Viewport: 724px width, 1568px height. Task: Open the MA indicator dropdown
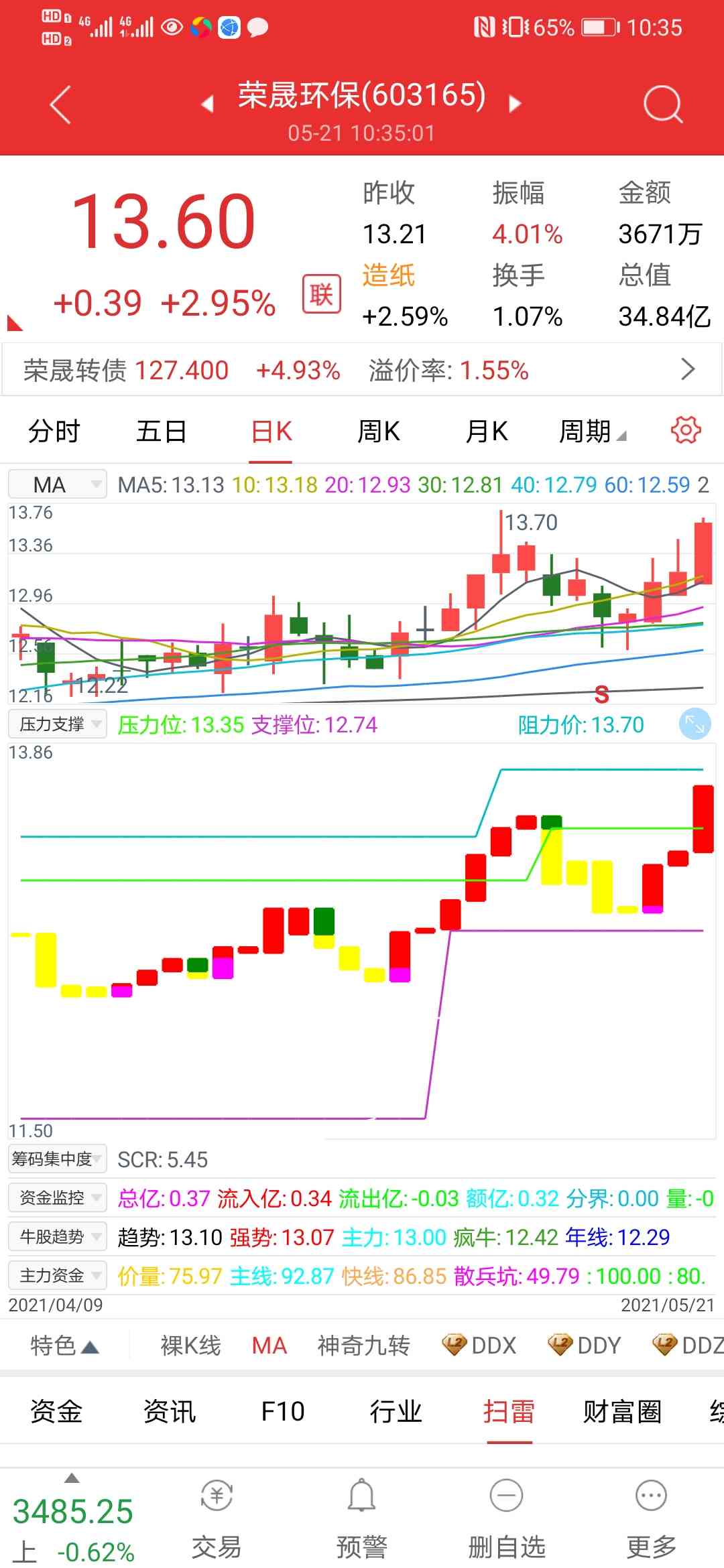pyautogui.click(x=58, y=484)
